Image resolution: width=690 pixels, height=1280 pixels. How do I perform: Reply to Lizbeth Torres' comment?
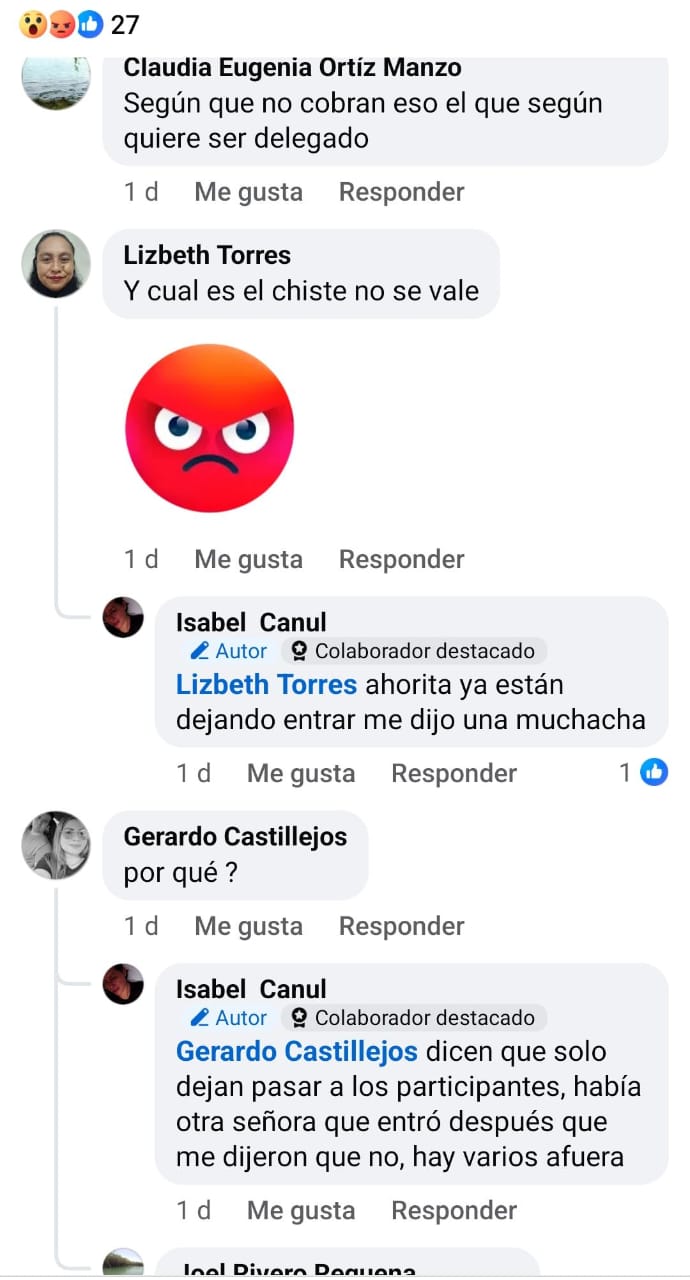pyautogui.click(x=401, y=559)
